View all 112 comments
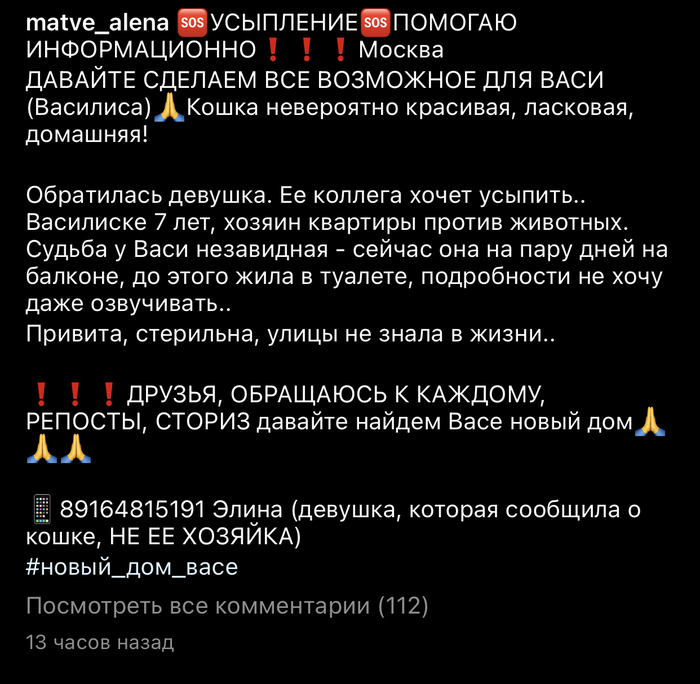 click(x=227, y=606)
